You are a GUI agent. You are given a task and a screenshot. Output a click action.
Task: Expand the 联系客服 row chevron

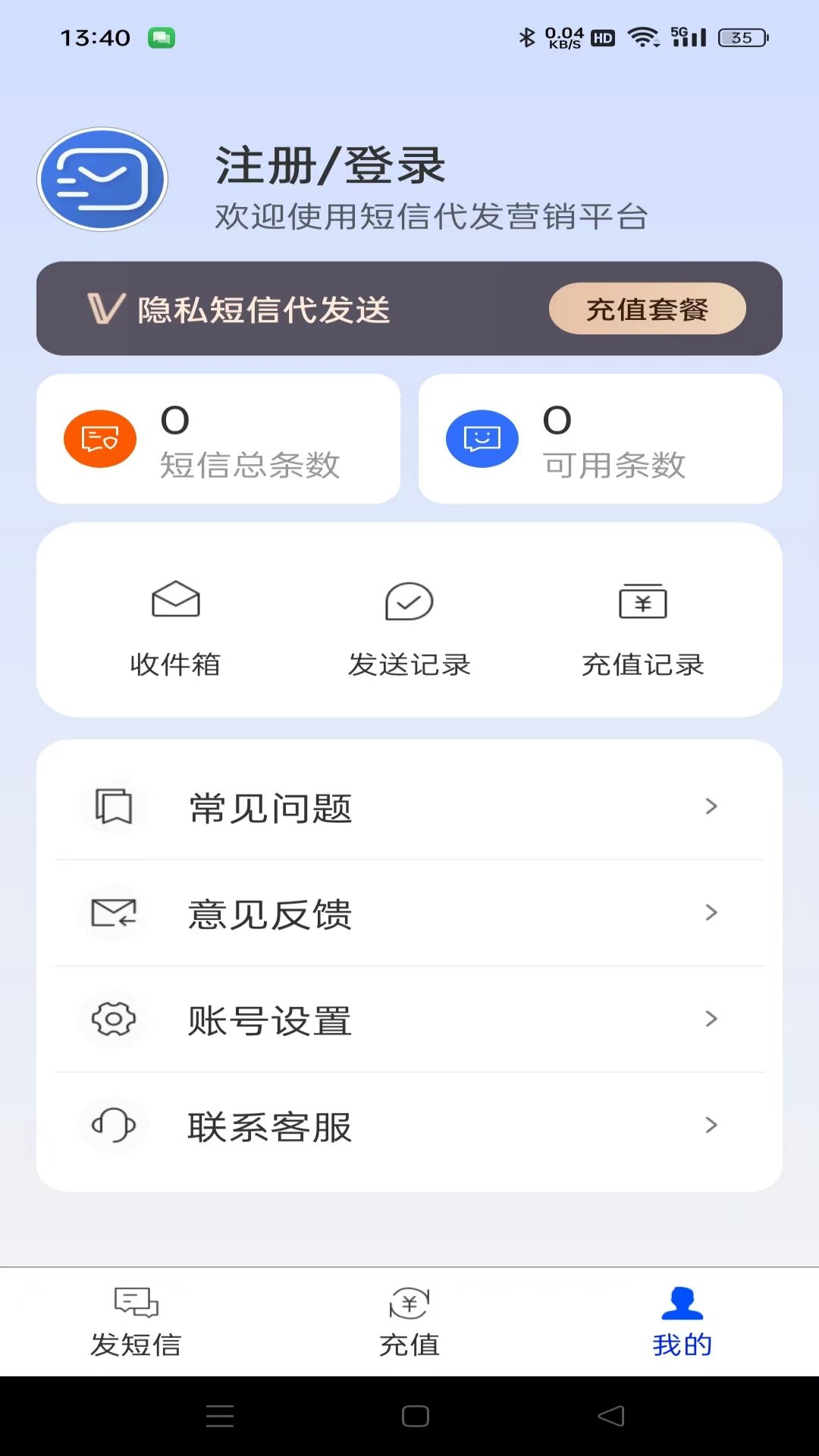point(711,1125)
